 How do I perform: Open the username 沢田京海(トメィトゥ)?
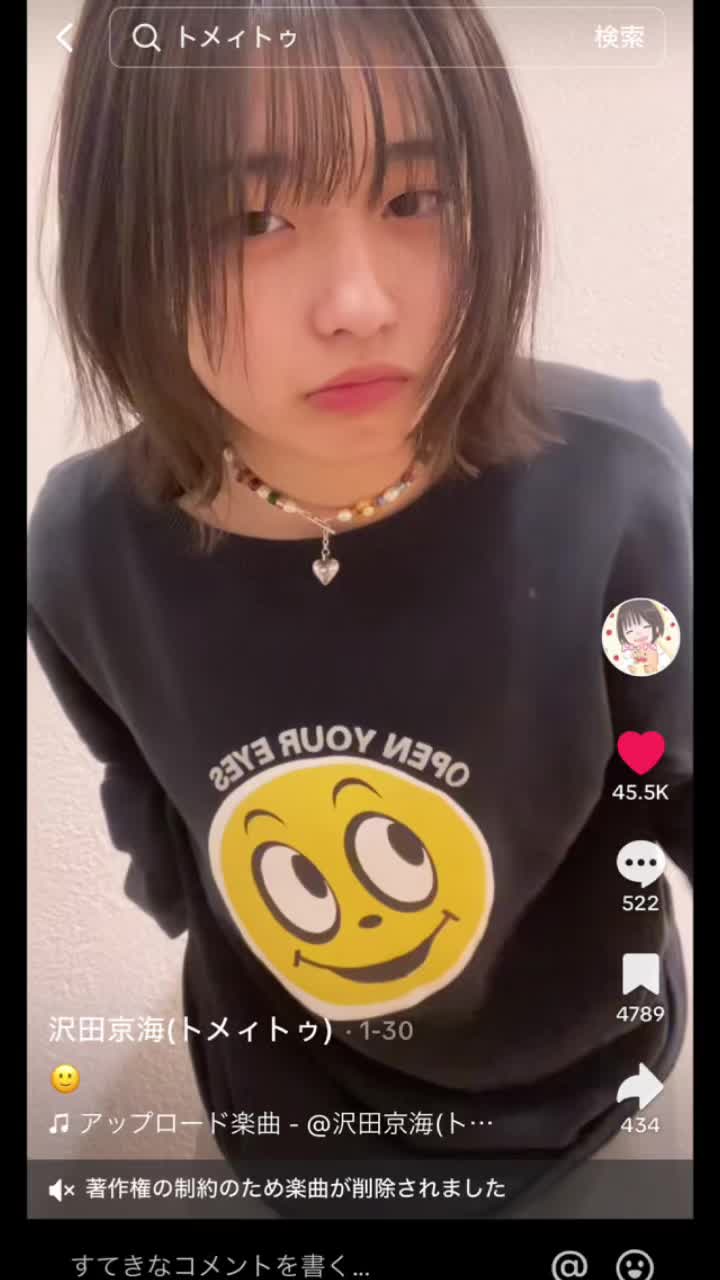coord(190,1030)
